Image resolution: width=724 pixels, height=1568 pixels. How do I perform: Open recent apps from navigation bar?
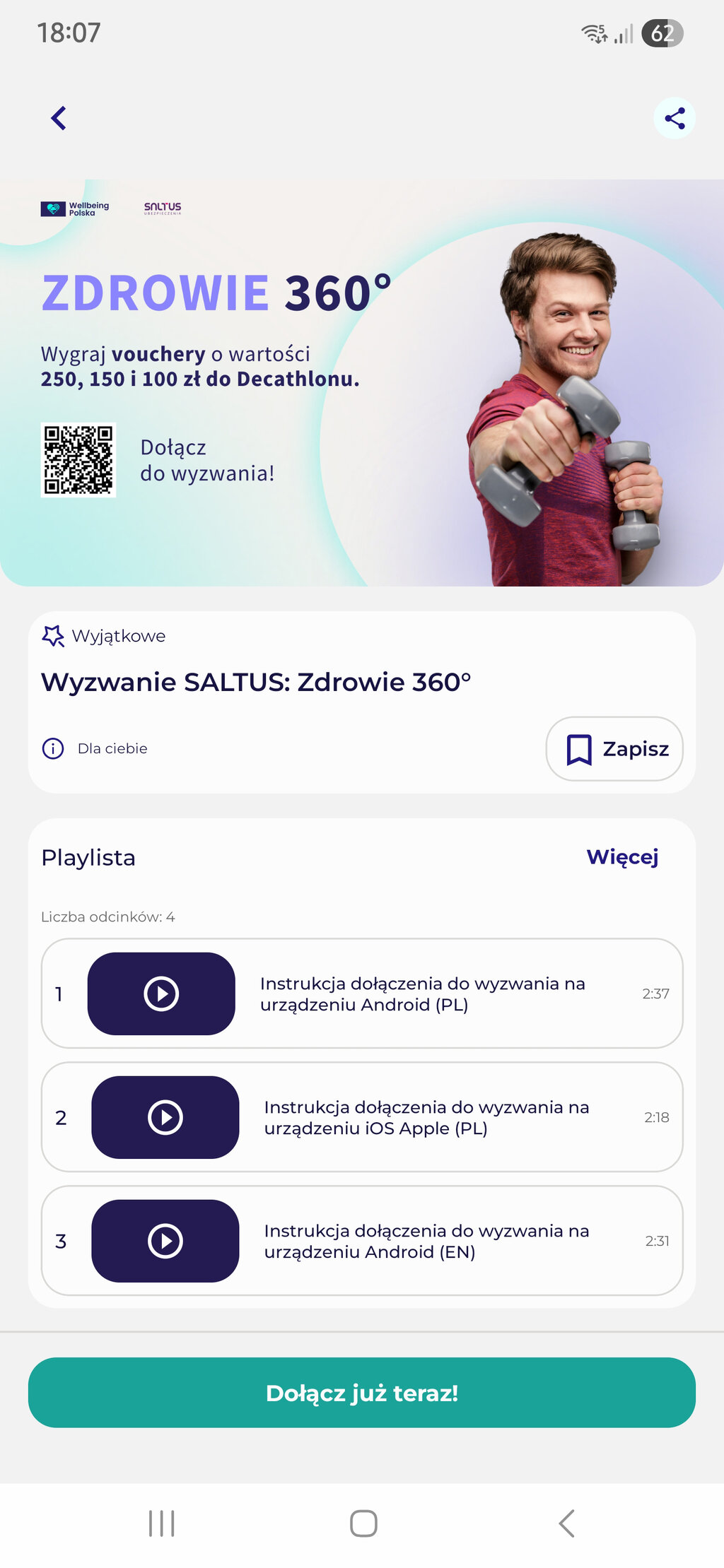(161, 1524)
